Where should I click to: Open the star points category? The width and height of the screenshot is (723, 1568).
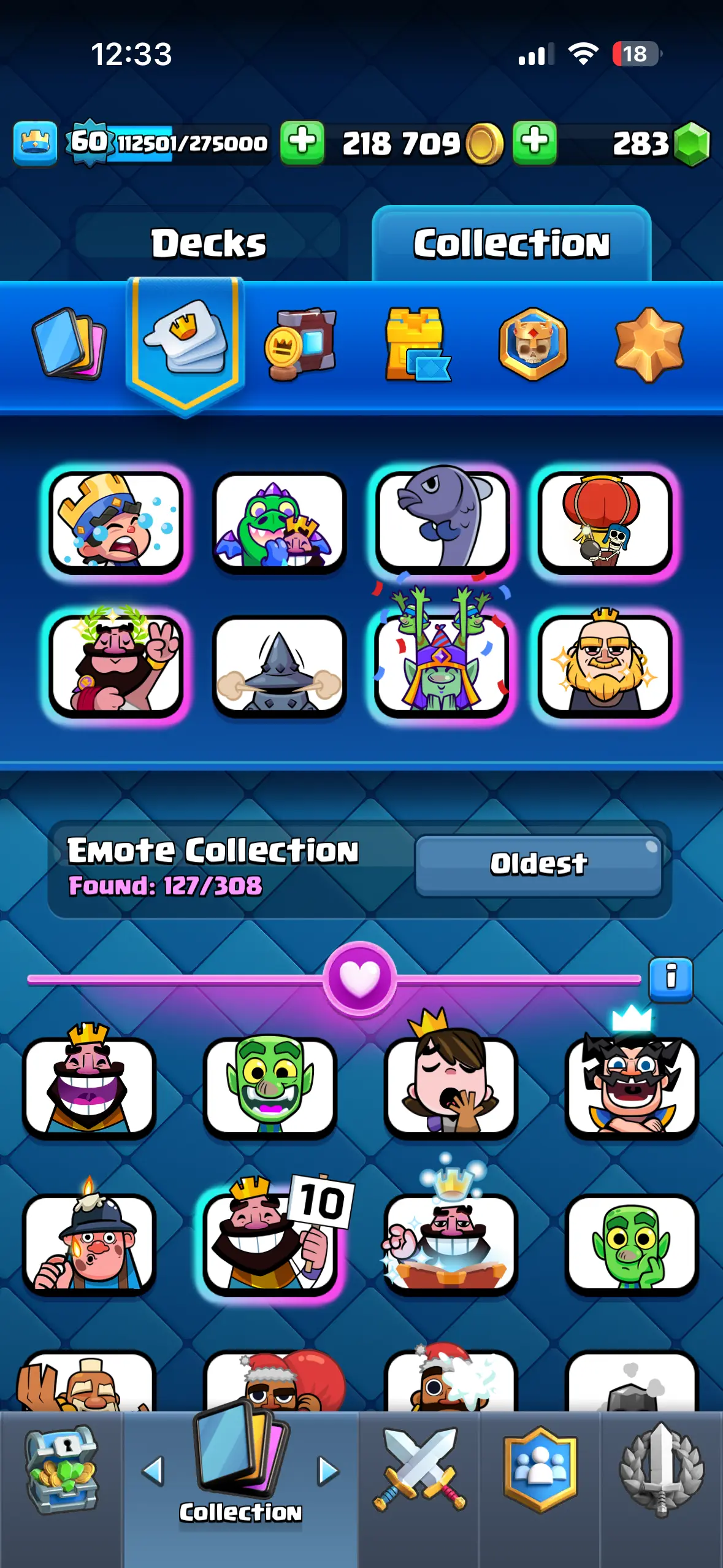(x=649, y=344)
